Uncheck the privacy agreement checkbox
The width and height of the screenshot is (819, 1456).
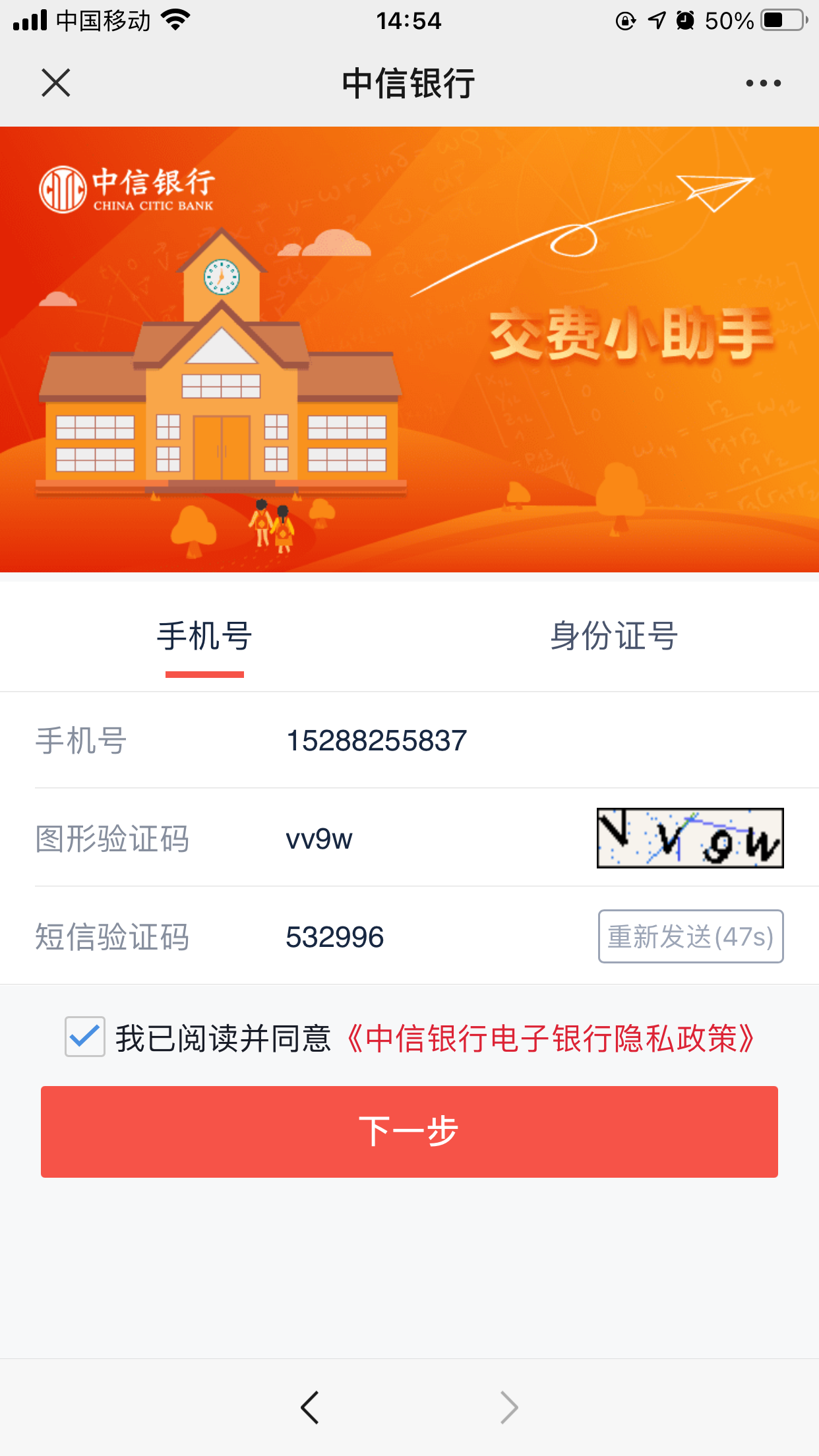coord(85,1037)
